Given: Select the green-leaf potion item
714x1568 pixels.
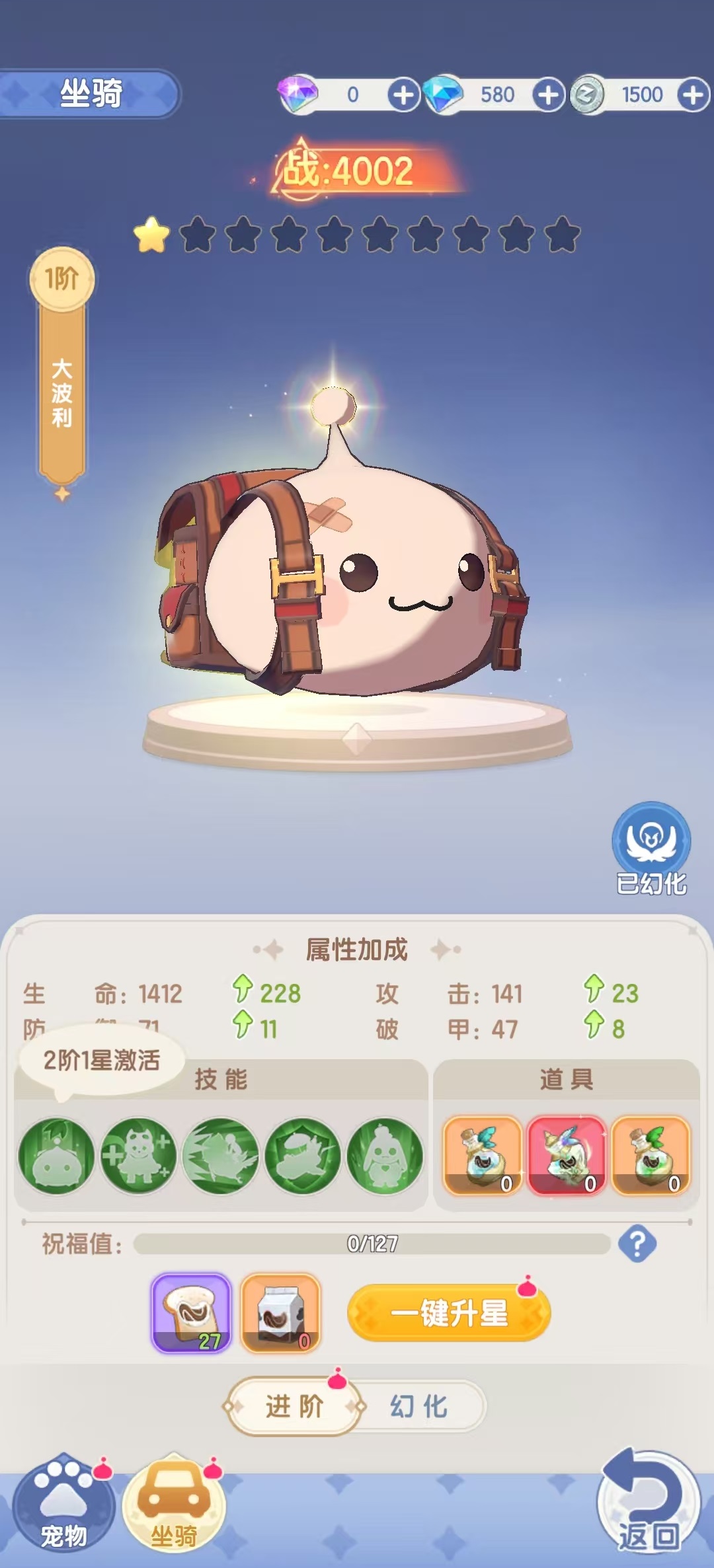Looking at the screenshot, I should coord(651,1156).
